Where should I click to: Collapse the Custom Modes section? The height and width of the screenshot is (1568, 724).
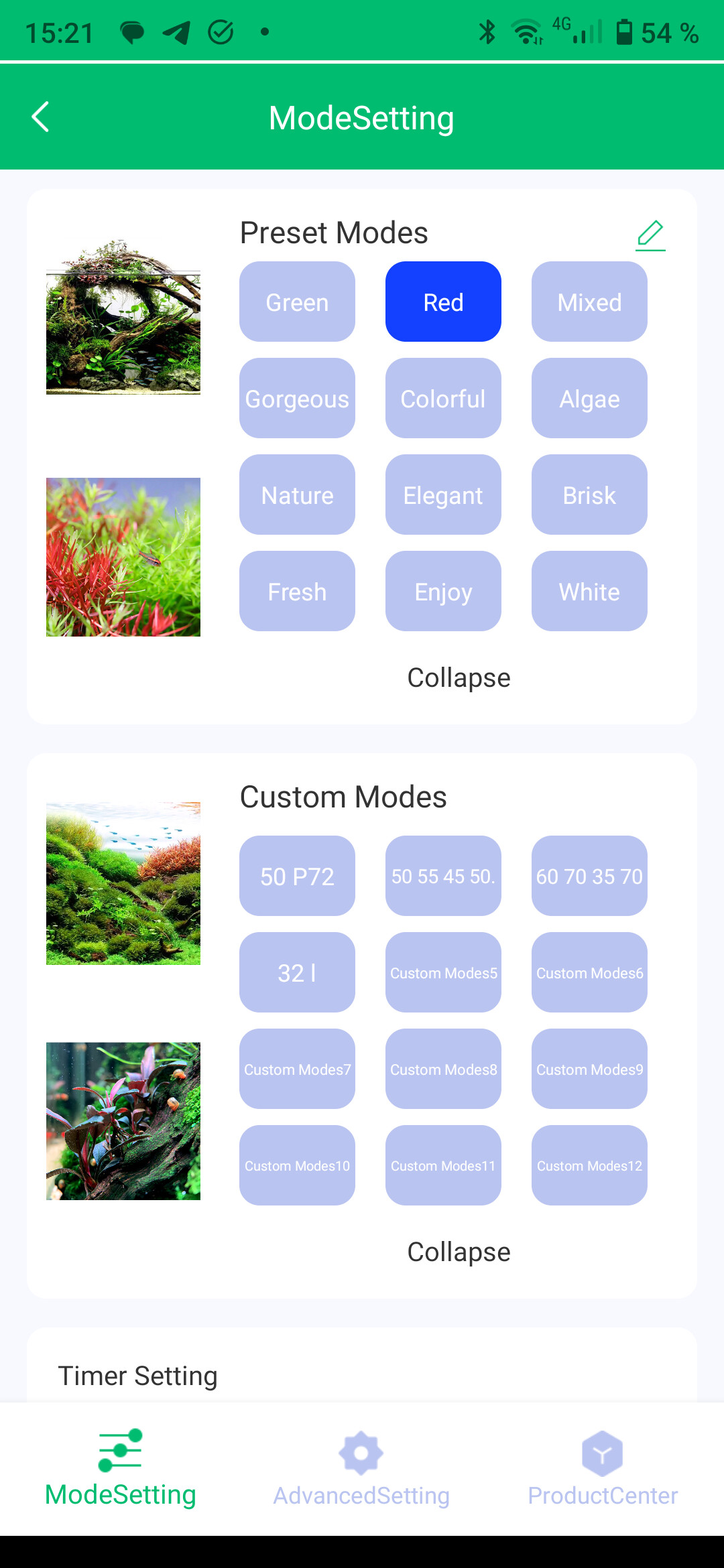pos(459,1252)
